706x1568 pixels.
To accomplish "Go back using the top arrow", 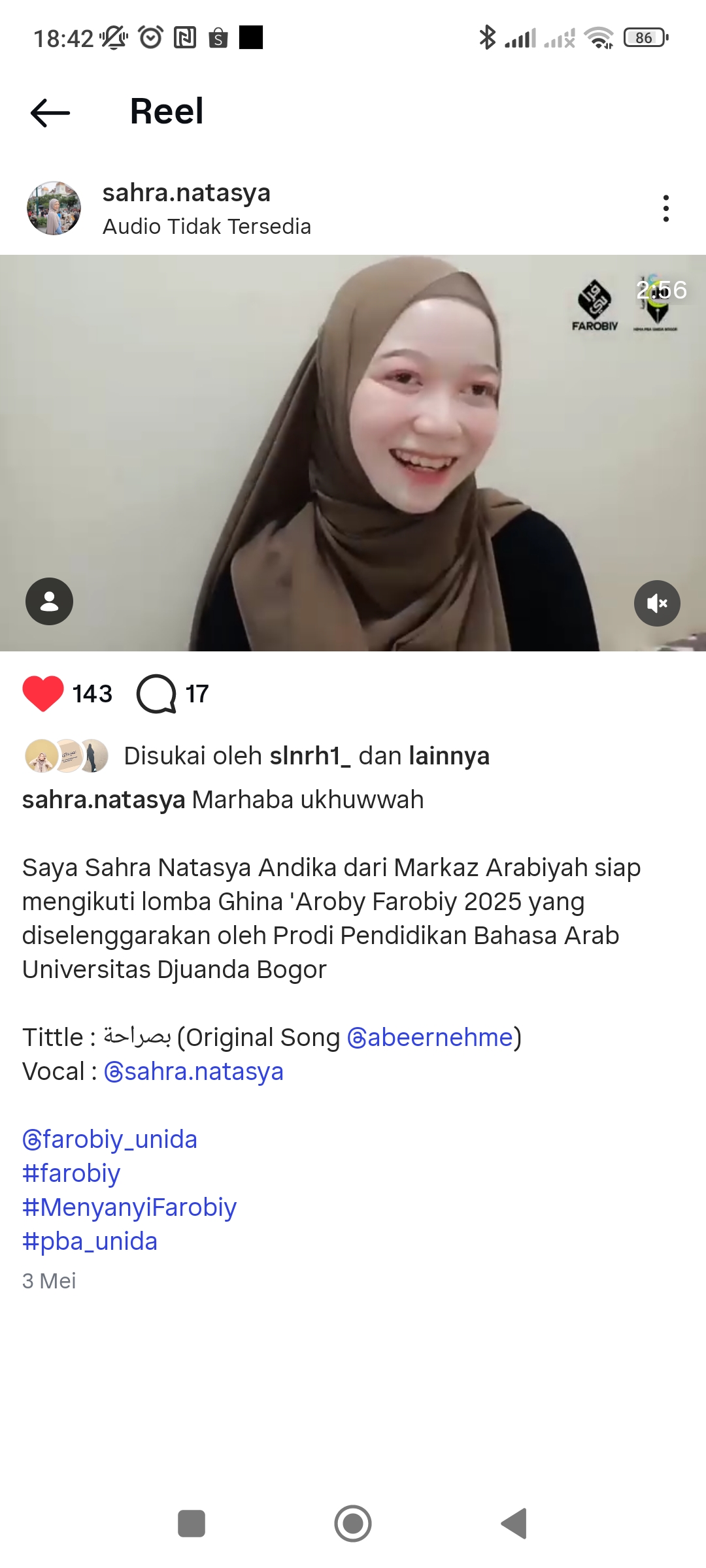I will 50,112.
